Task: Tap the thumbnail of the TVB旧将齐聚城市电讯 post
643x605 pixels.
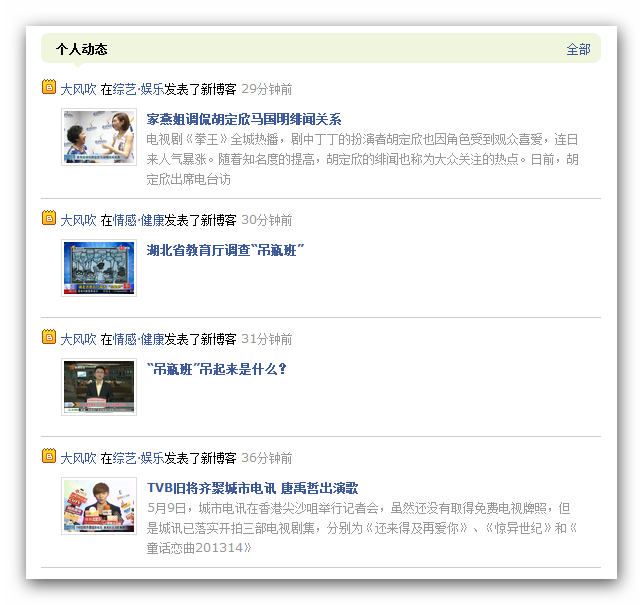Action: tap(98, 506)
